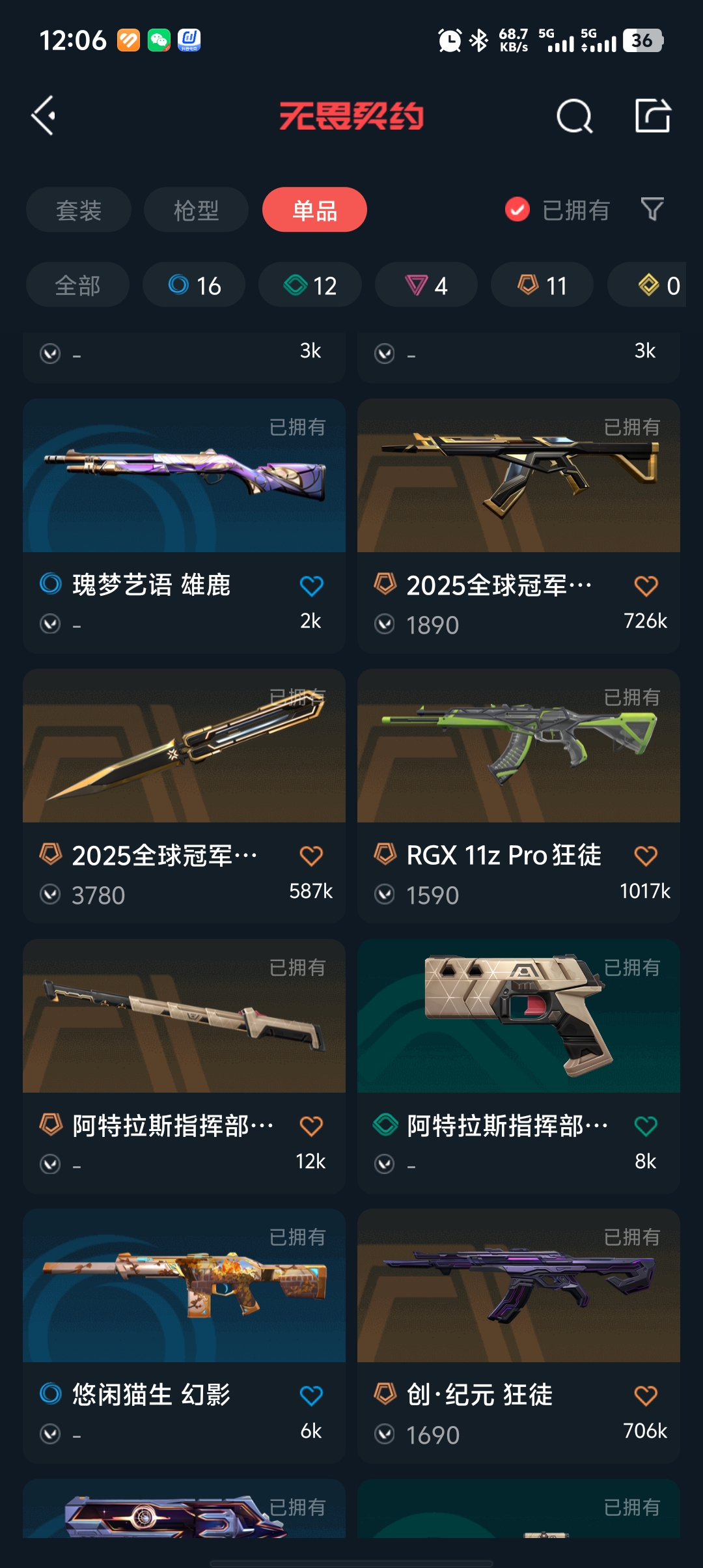Go back using the top-left arrow
This screenshot has width=703, height=1568.
[44, 116]
